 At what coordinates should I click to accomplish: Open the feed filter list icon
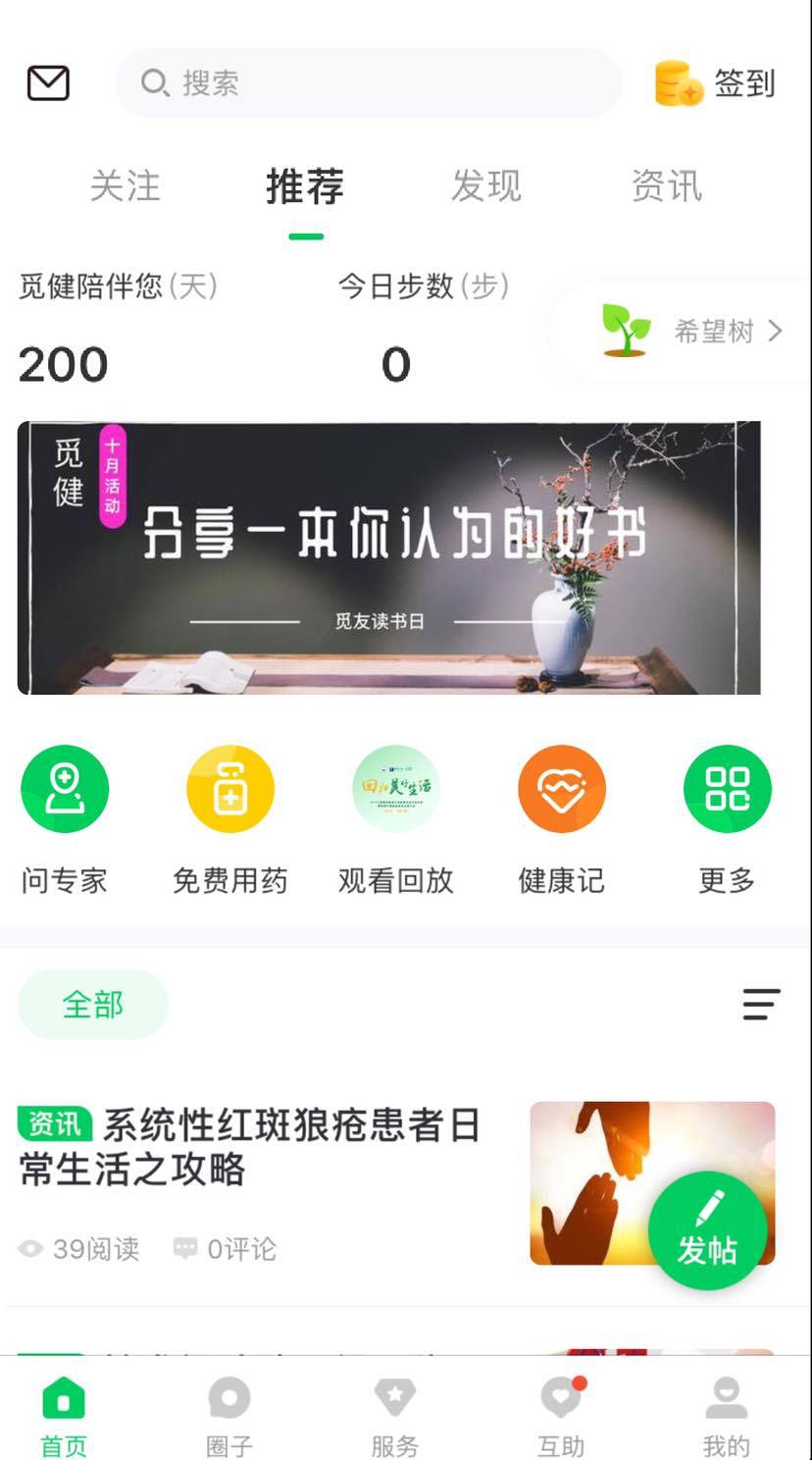[761, 1005]
